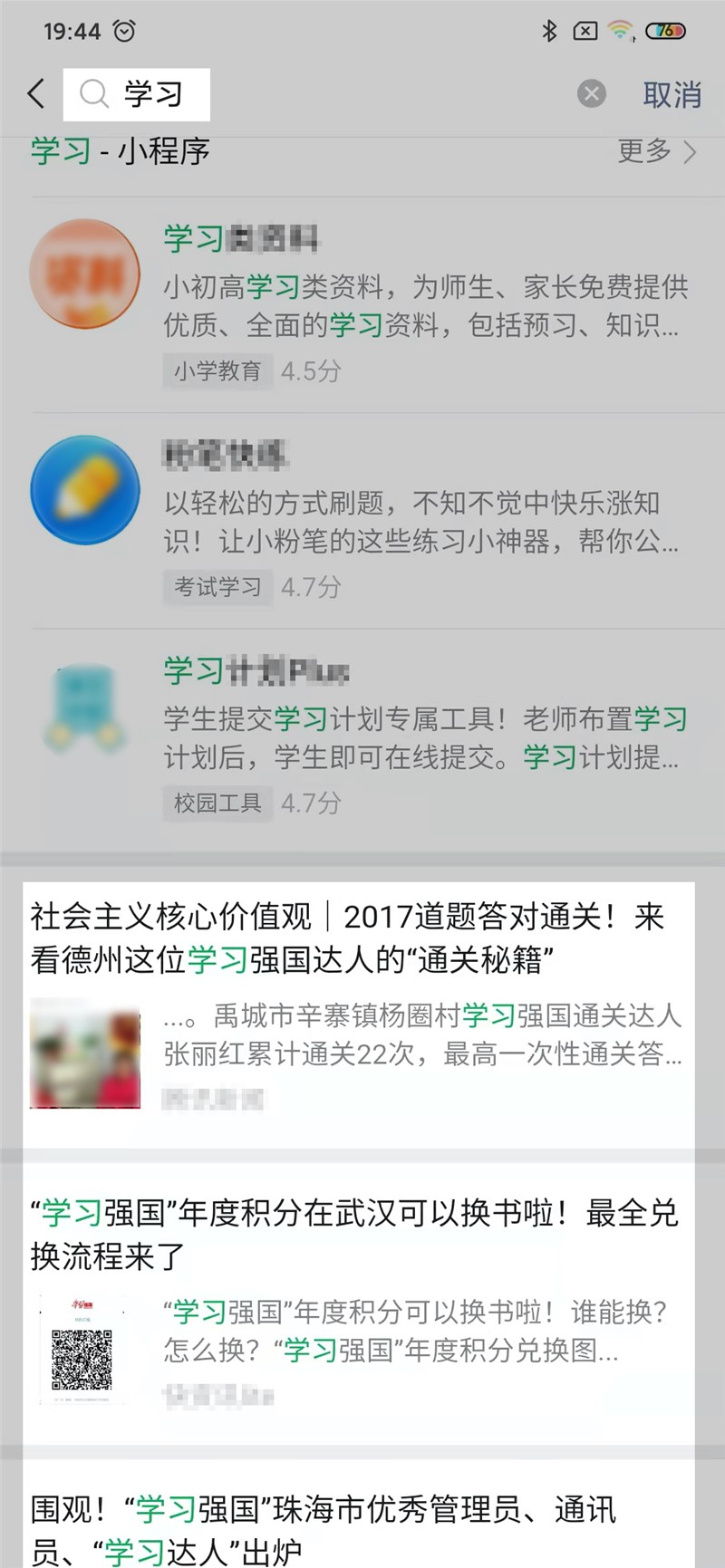Open the 学习资料 mini-program icon
Image resolution: width=725 pixels, height=1568 pixels.
point(85,274)
